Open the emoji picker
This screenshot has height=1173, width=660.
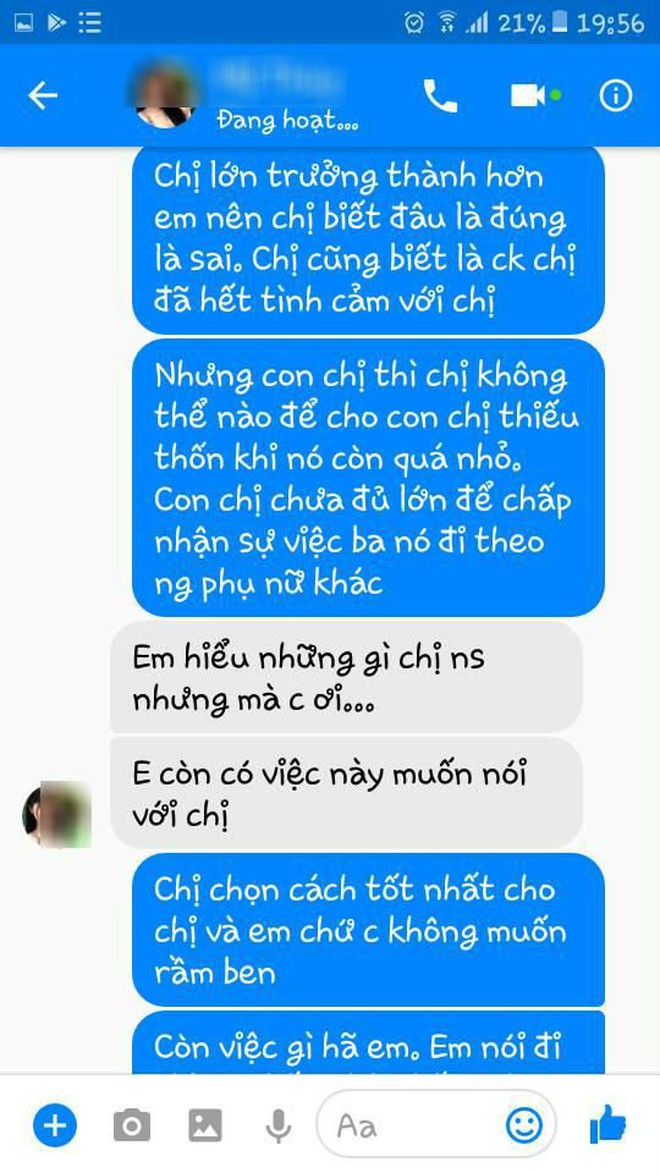point(523,1126)
